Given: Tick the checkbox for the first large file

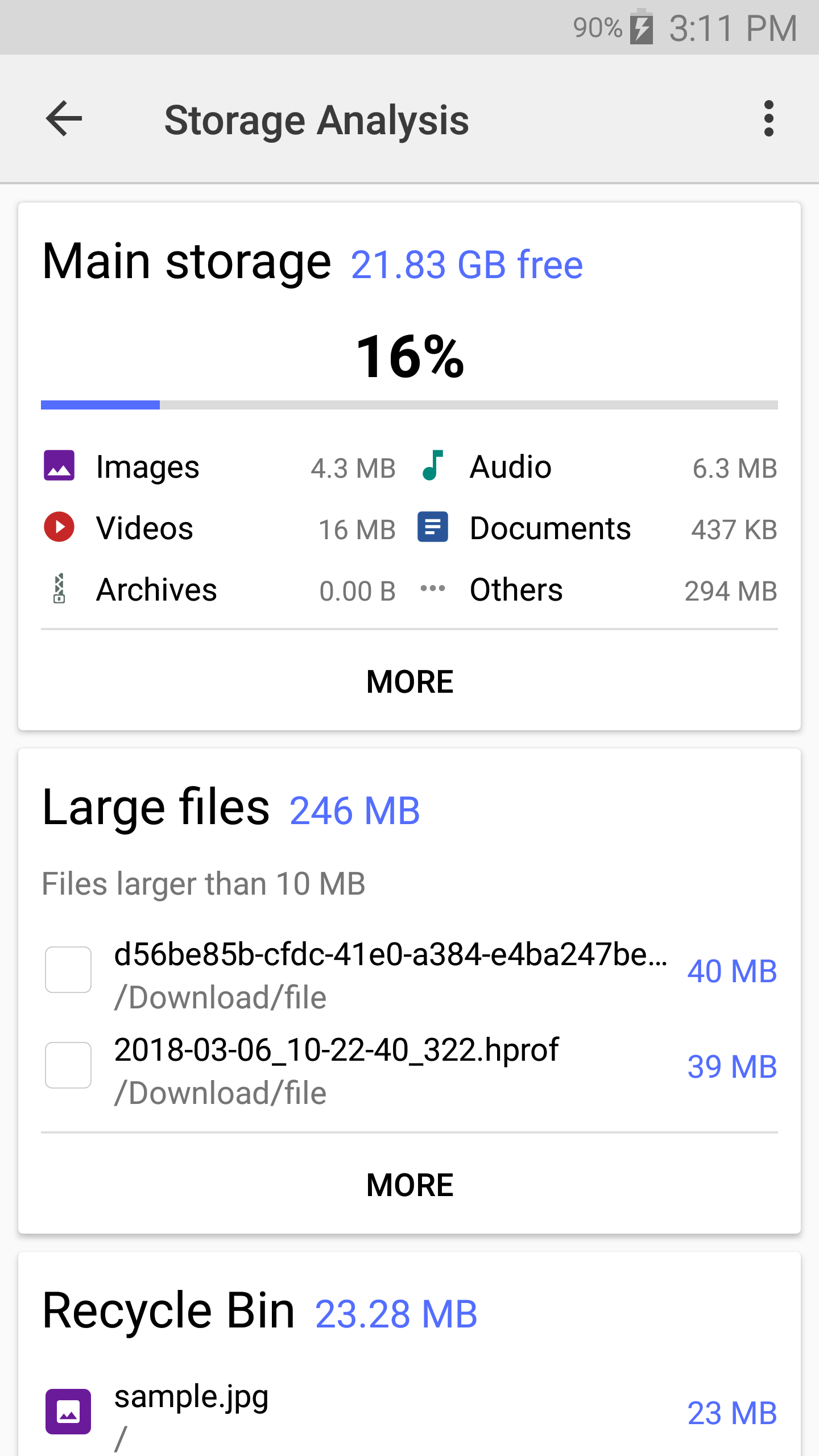Looking at the screenshot, I should click(x=68, y=970).
